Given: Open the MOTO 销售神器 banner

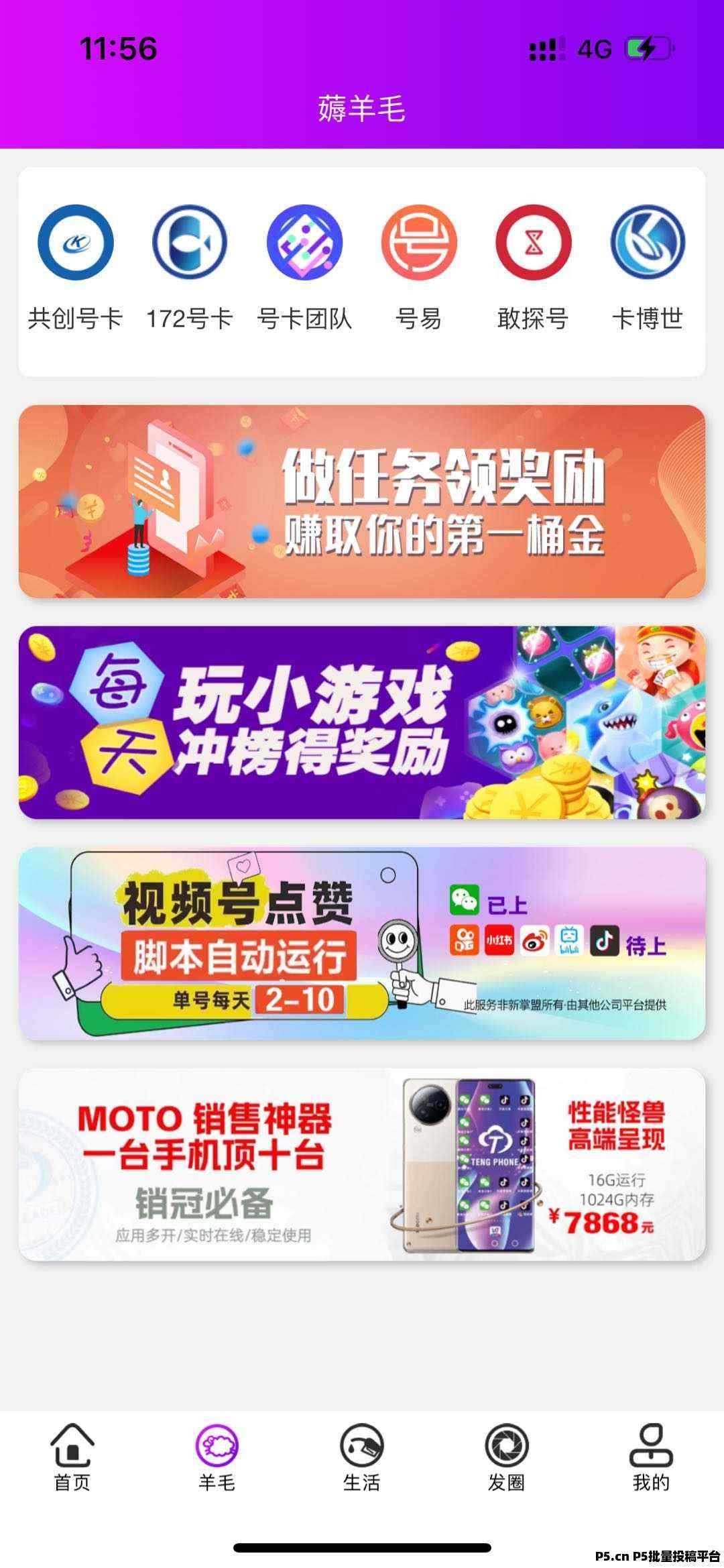Looking at the screenshot, I should pyautogui.click(x=362, y=1164).
